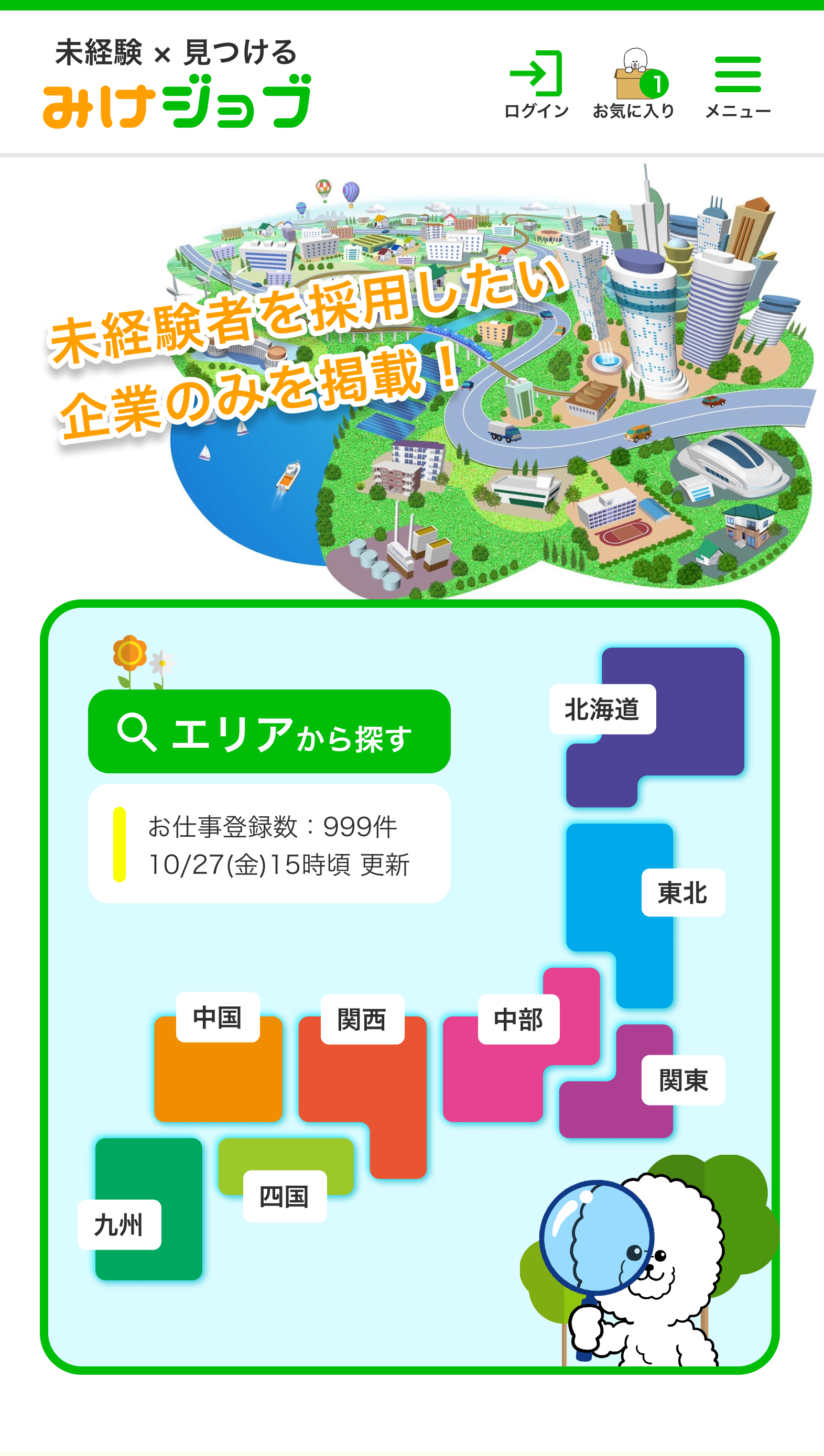Open the メニュー hamburger menu
The height and width of the screenshot is (1456, 824).
click(738, 86)
